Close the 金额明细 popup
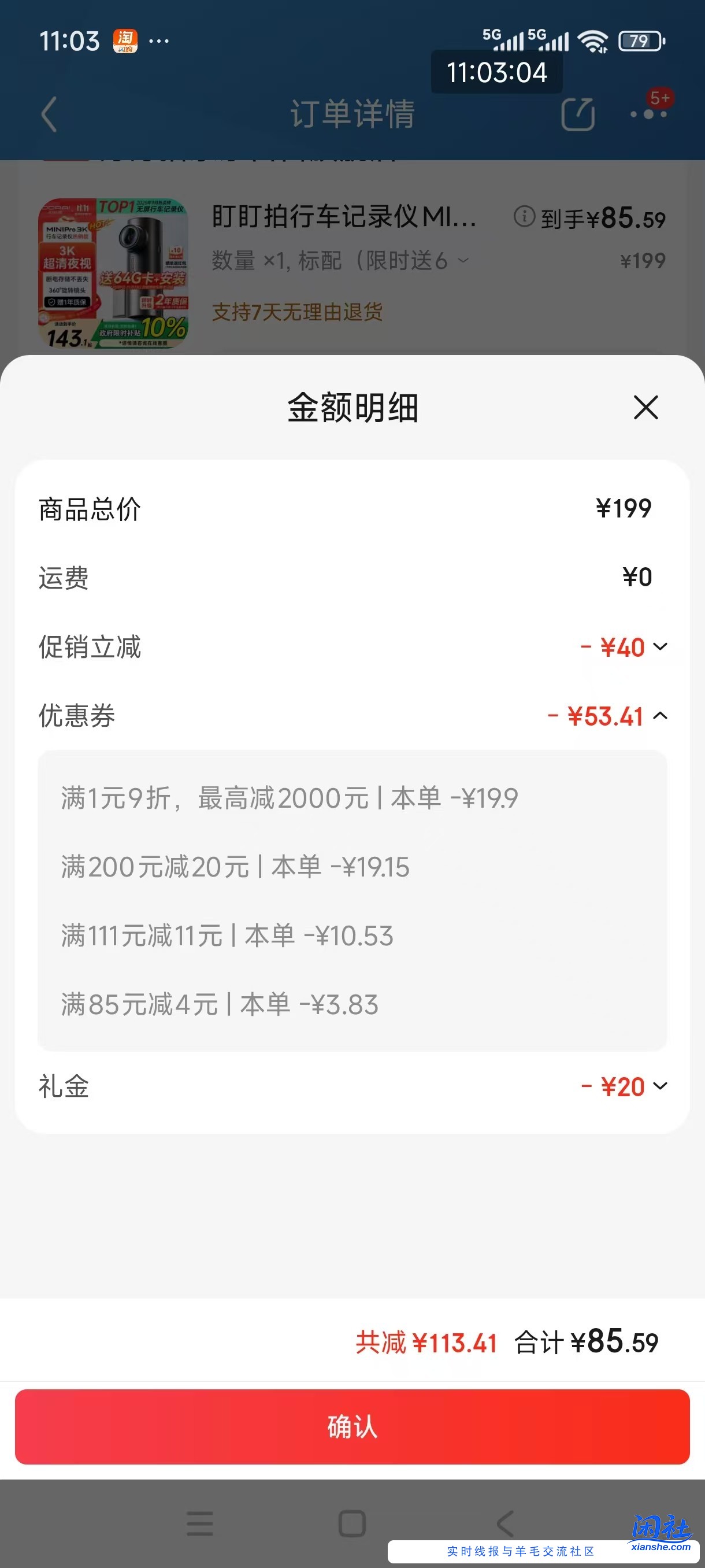The width and height of the screenshot is (705, 1568). (647, 408)
